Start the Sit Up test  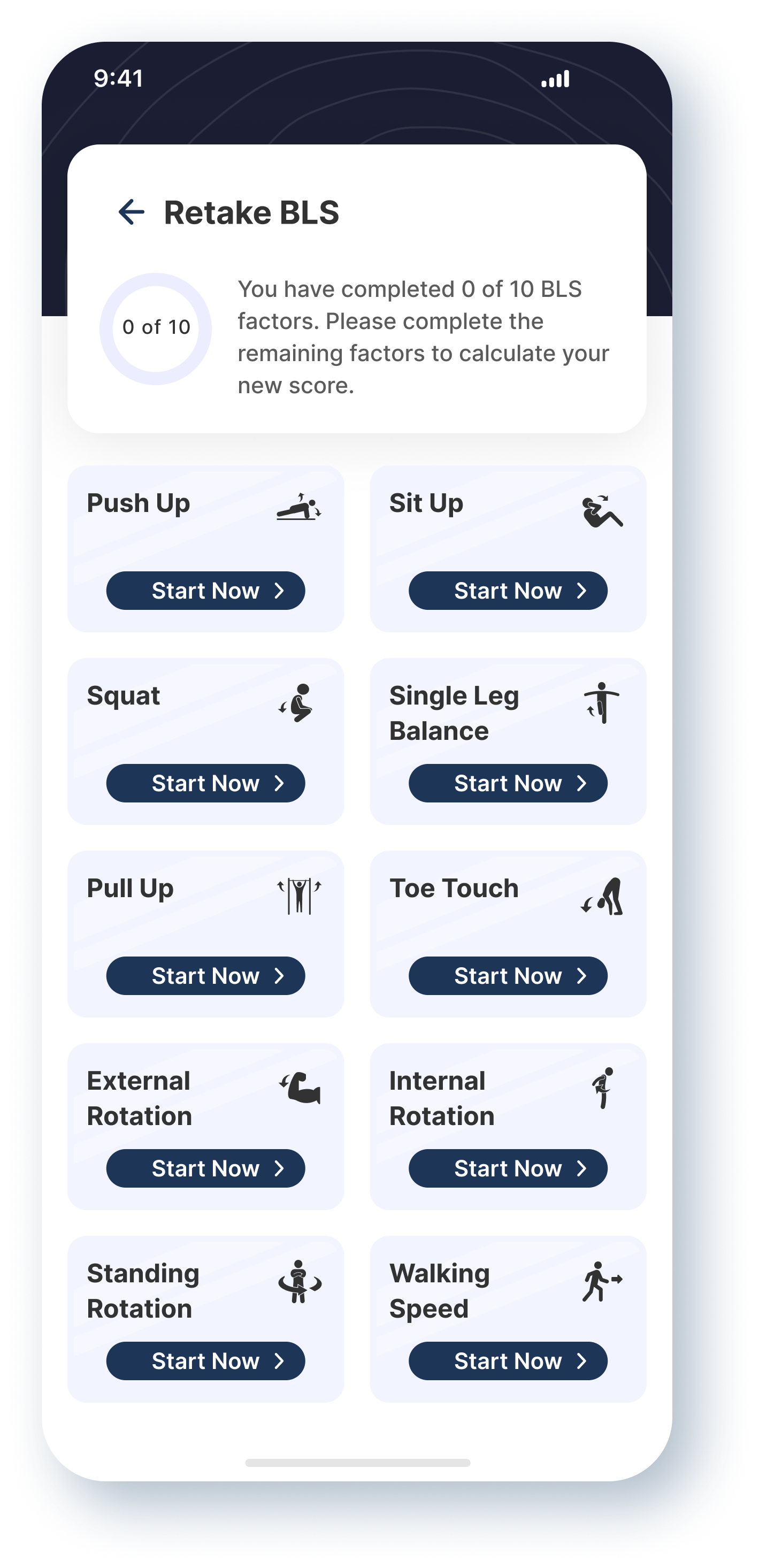(508, 591)
